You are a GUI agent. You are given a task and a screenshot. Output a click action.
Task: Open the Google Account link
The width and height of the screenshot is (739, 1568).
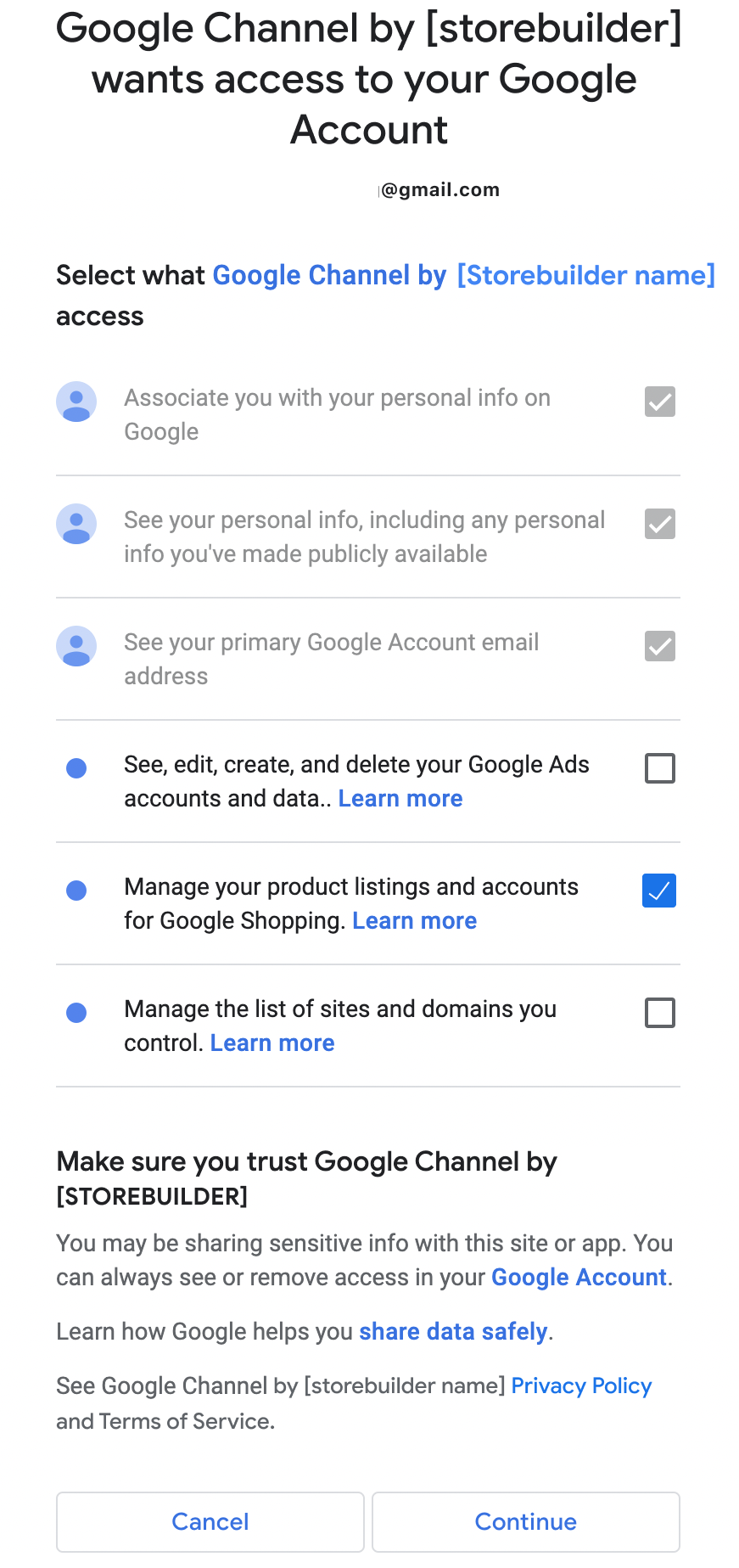click(579, 1278)
